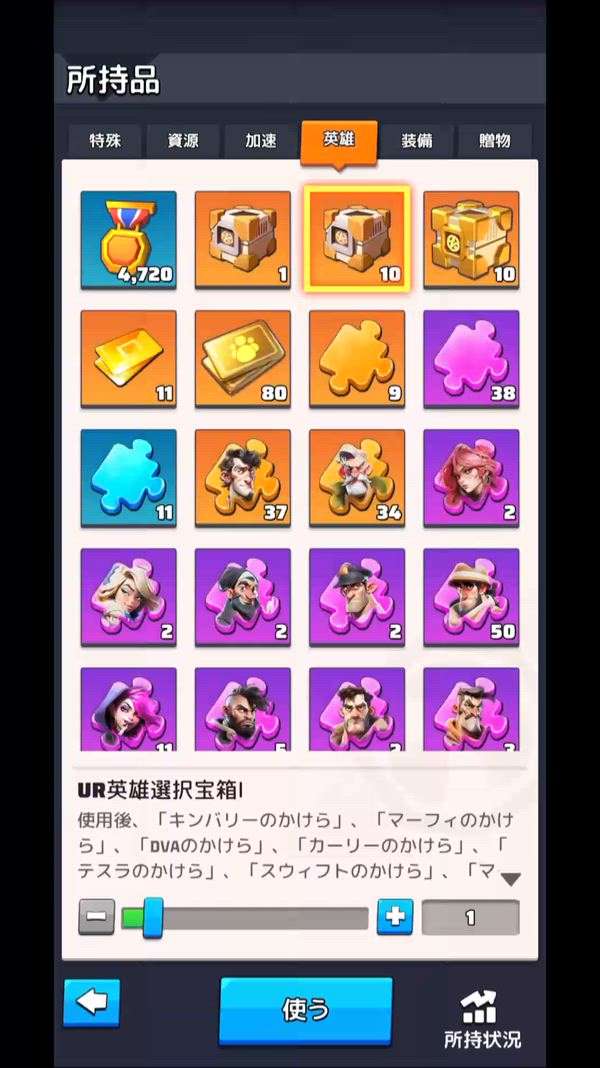Choose the hero shard with 50
This screenshot has height=1068, width=600.
pyautogui.click(x=471, y=597)
